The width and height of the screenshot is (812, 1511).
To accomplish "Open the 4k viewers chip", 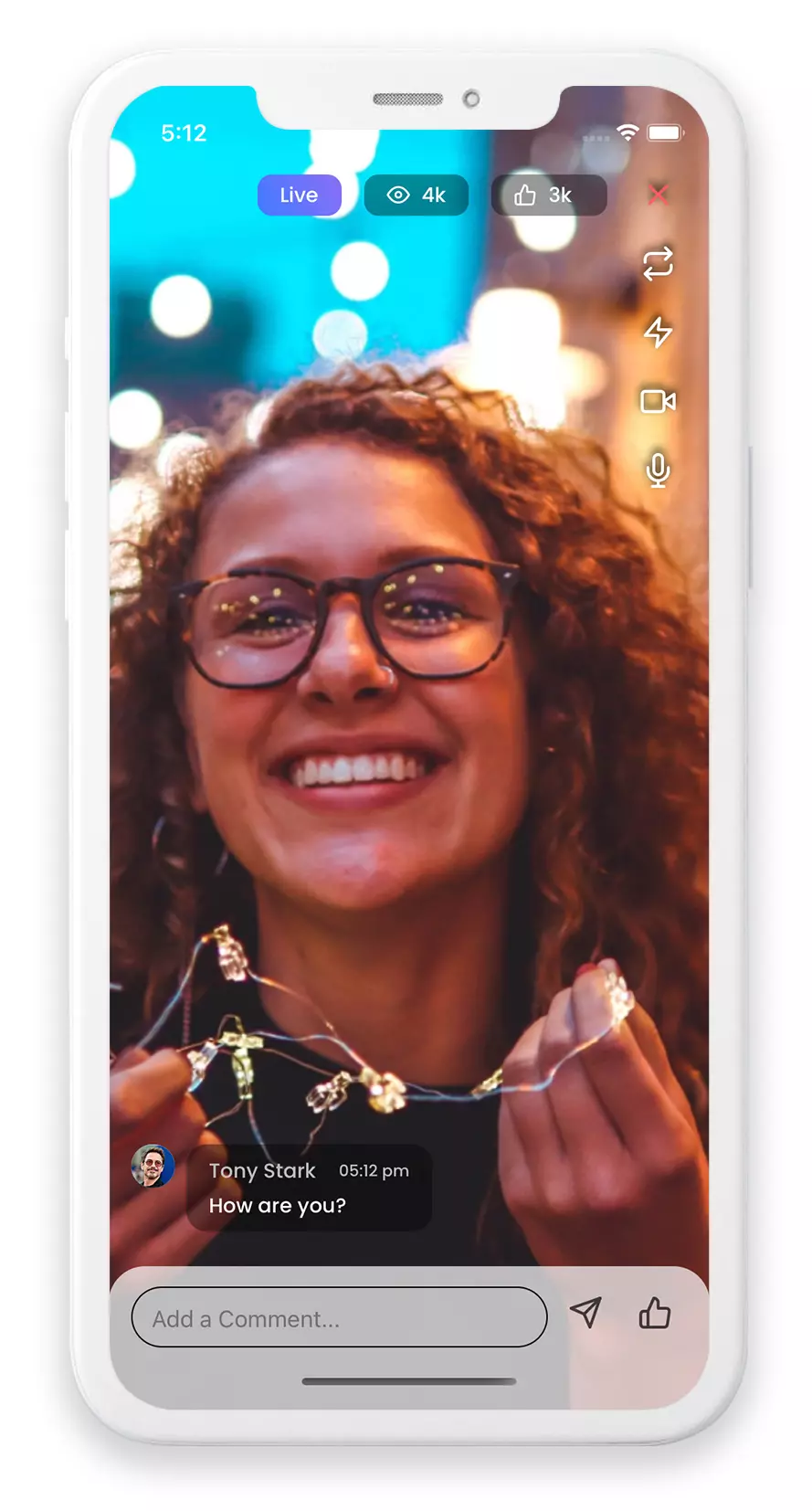I will pyautogui.click(x=417, y=195).
